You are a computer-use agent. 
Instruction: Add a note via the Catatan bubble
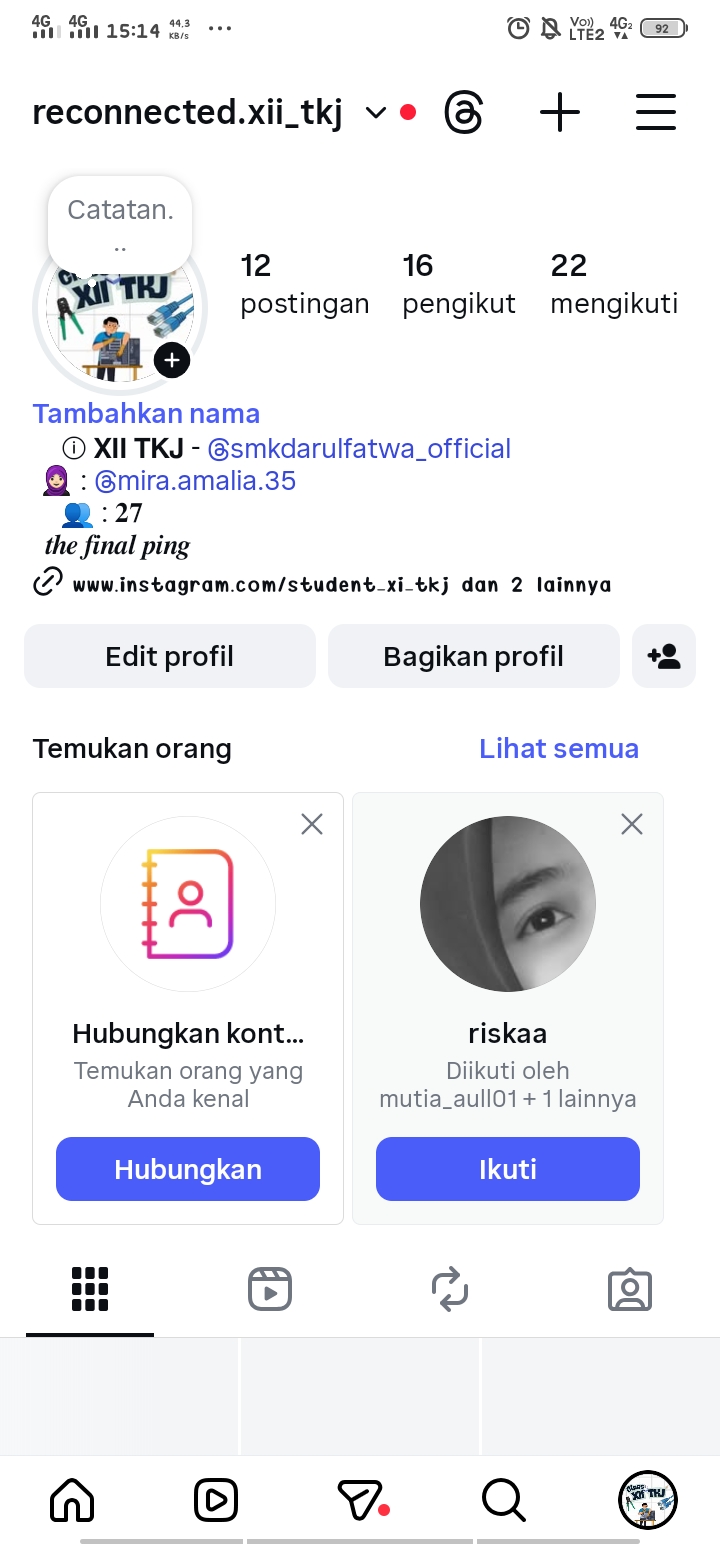[120, 222]
